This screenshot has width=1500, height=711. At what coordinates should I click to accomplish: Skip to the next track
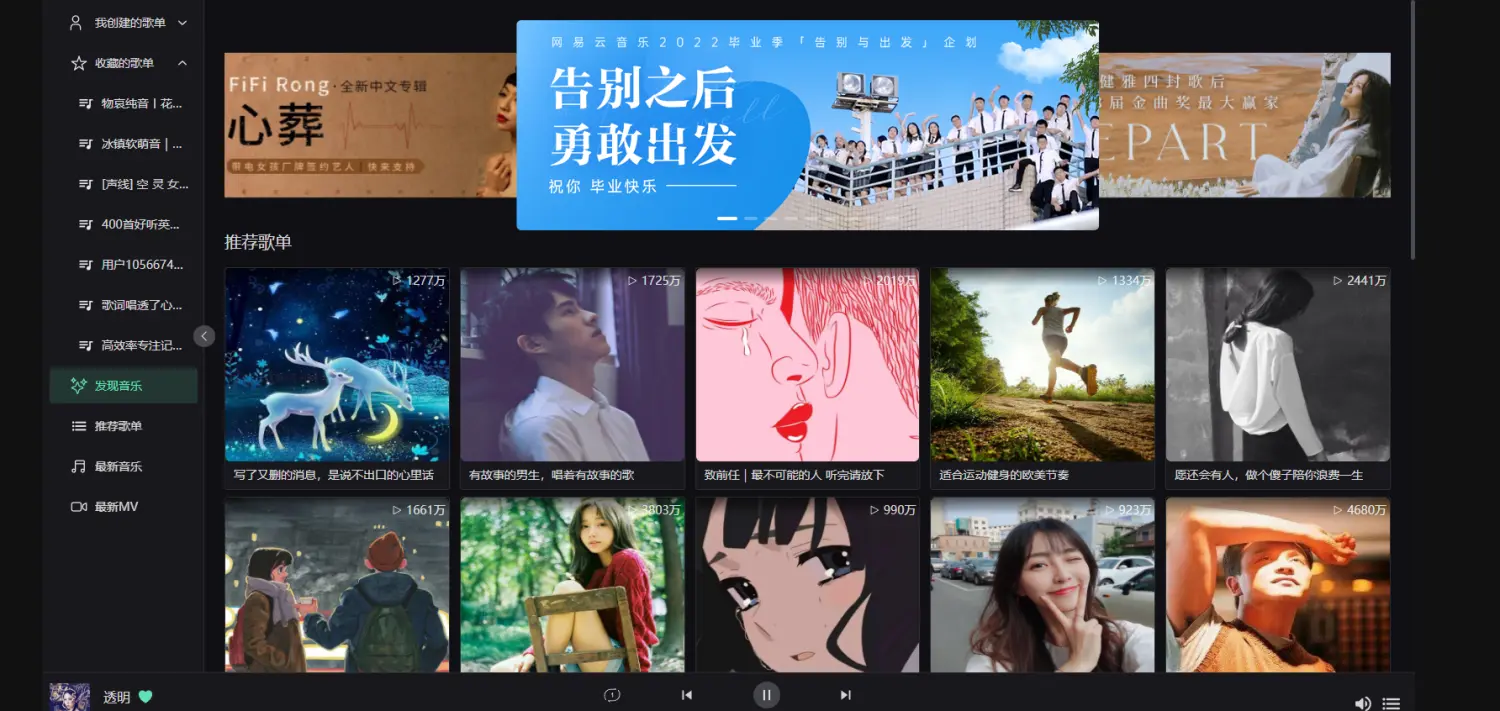845,695
